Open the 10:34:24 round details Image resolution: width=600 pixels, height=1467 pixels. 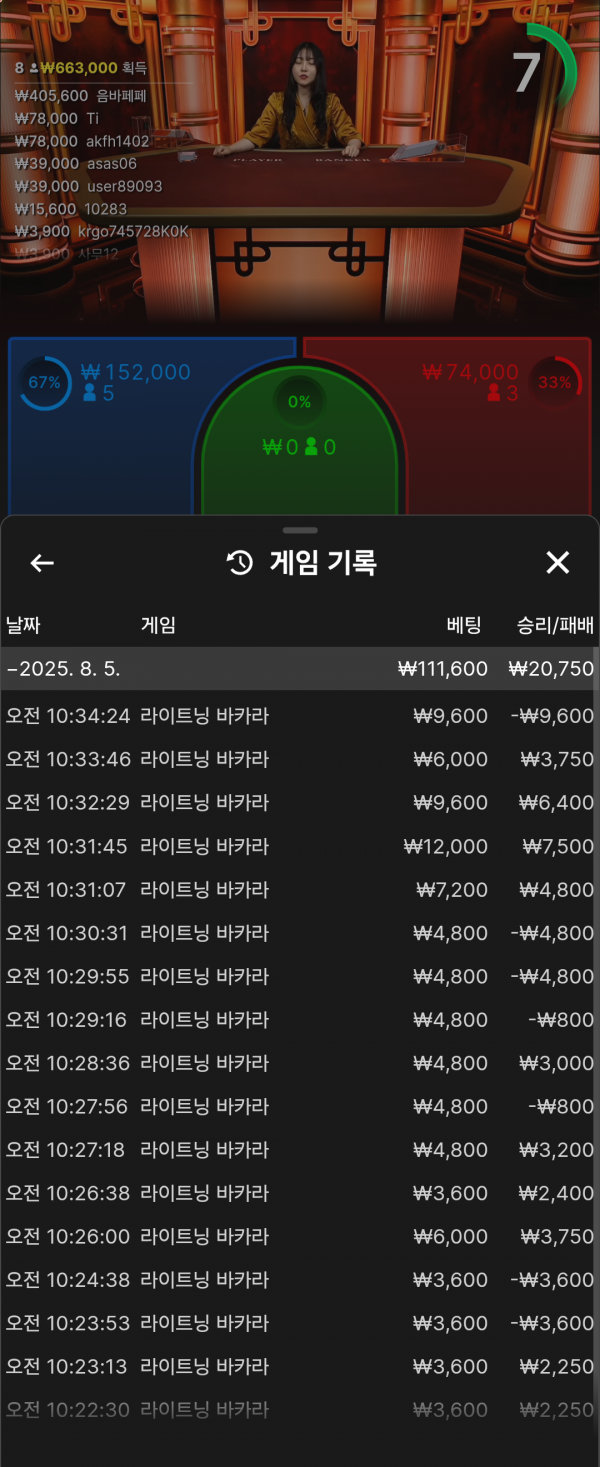(300, 716)
